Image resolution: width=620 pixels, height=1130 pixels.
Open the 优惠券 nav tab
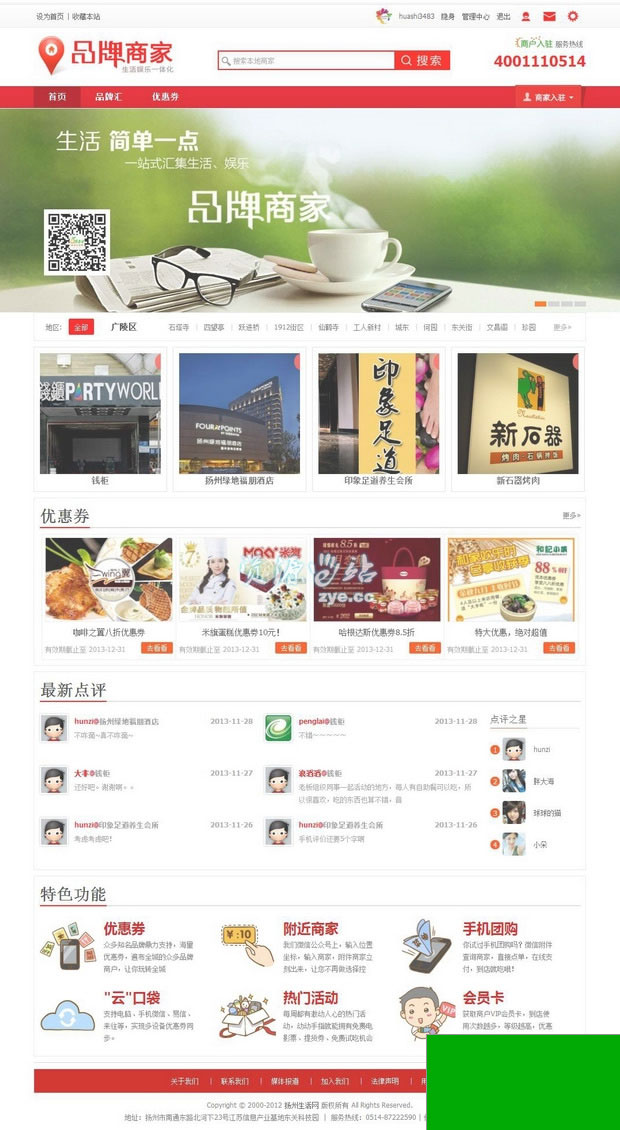[x=165, y=97]
